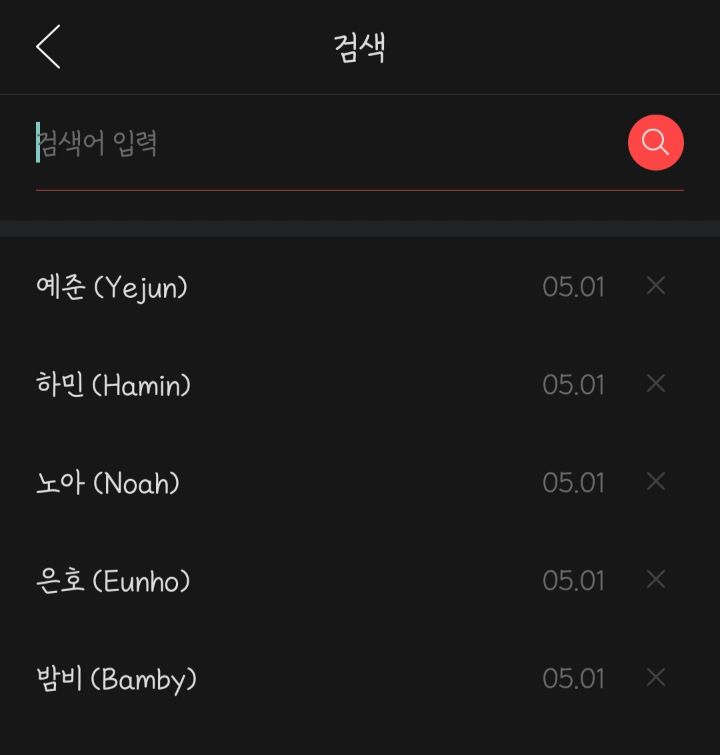
Task: Remove 밤비 (Bamby) from search history
Action: pos(656,678)
